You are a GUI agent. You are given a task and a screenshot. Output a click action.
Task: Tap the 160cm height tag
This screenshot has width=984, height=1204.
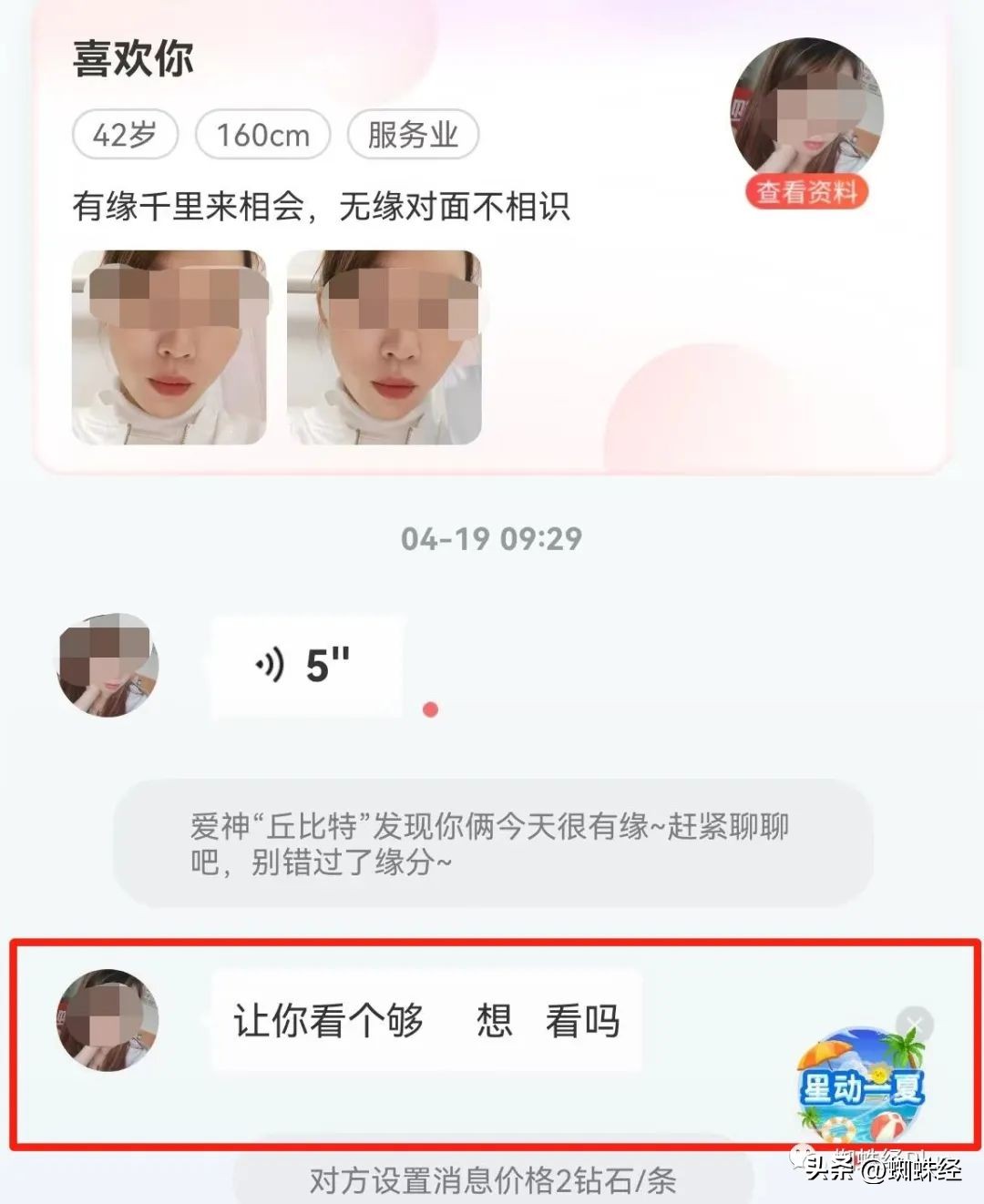(x=261, y=134)
